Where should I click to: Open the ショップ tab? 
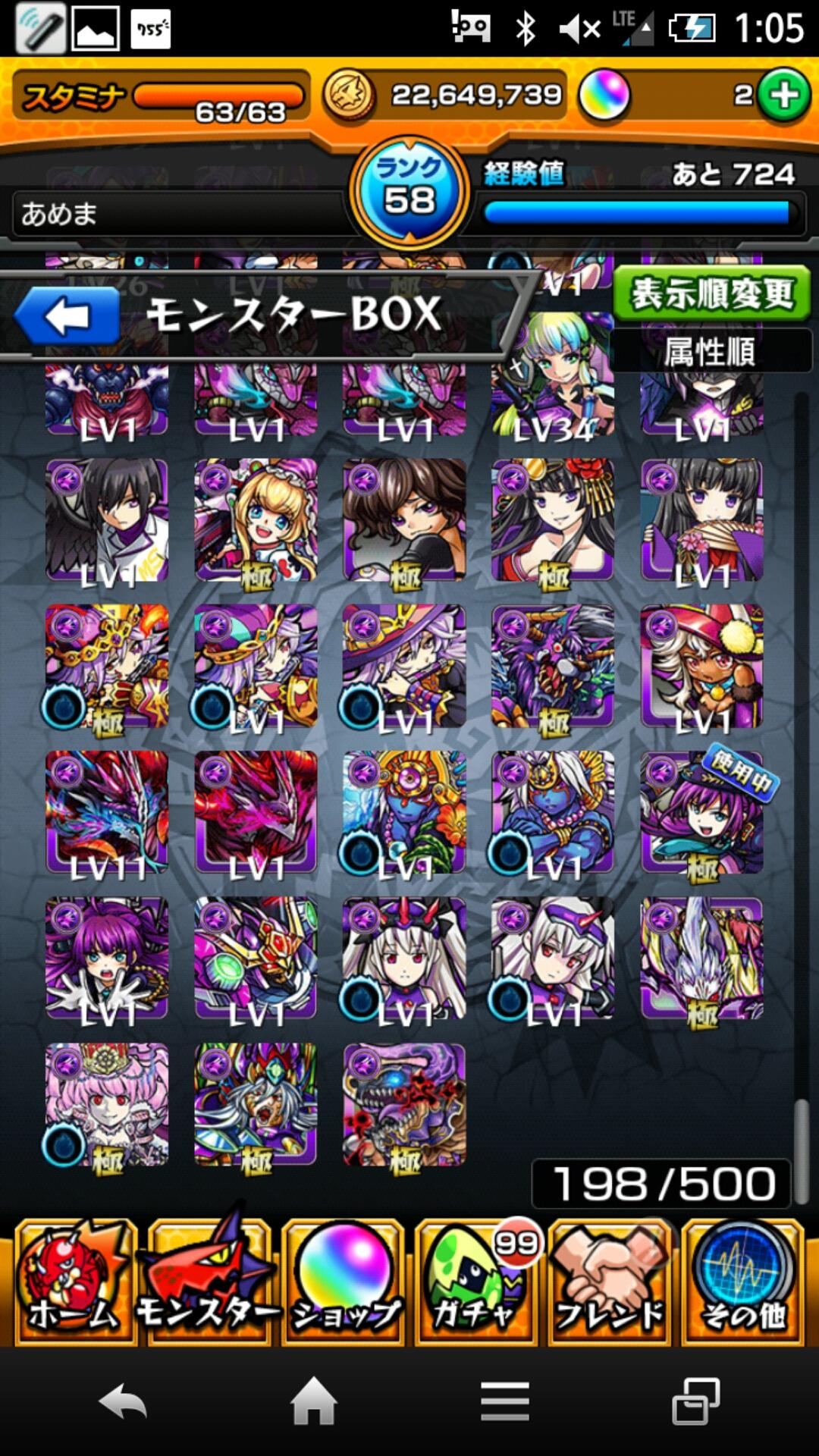(x=344, y=1283)
